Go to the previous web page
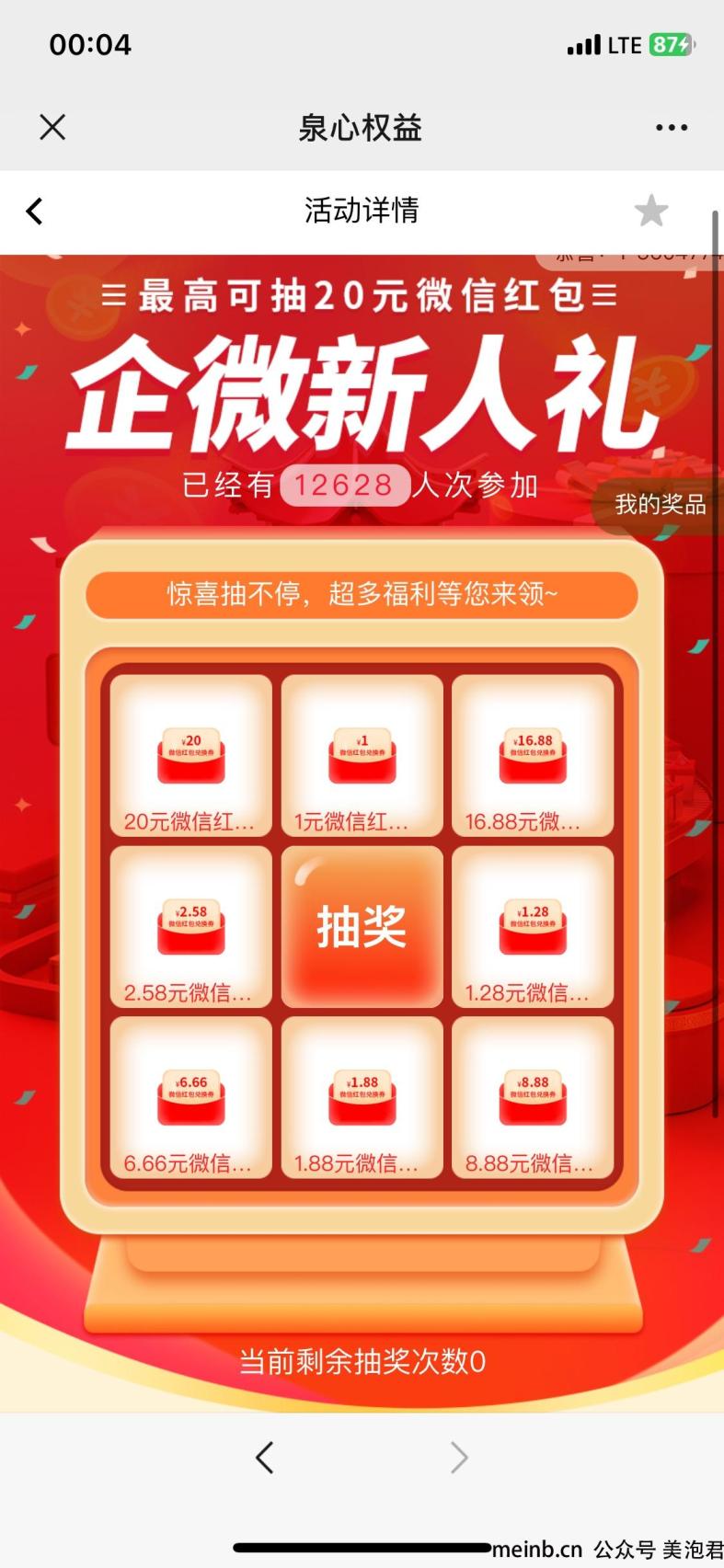Viewport: 724px width, 1568px height. coord(265,1457)
